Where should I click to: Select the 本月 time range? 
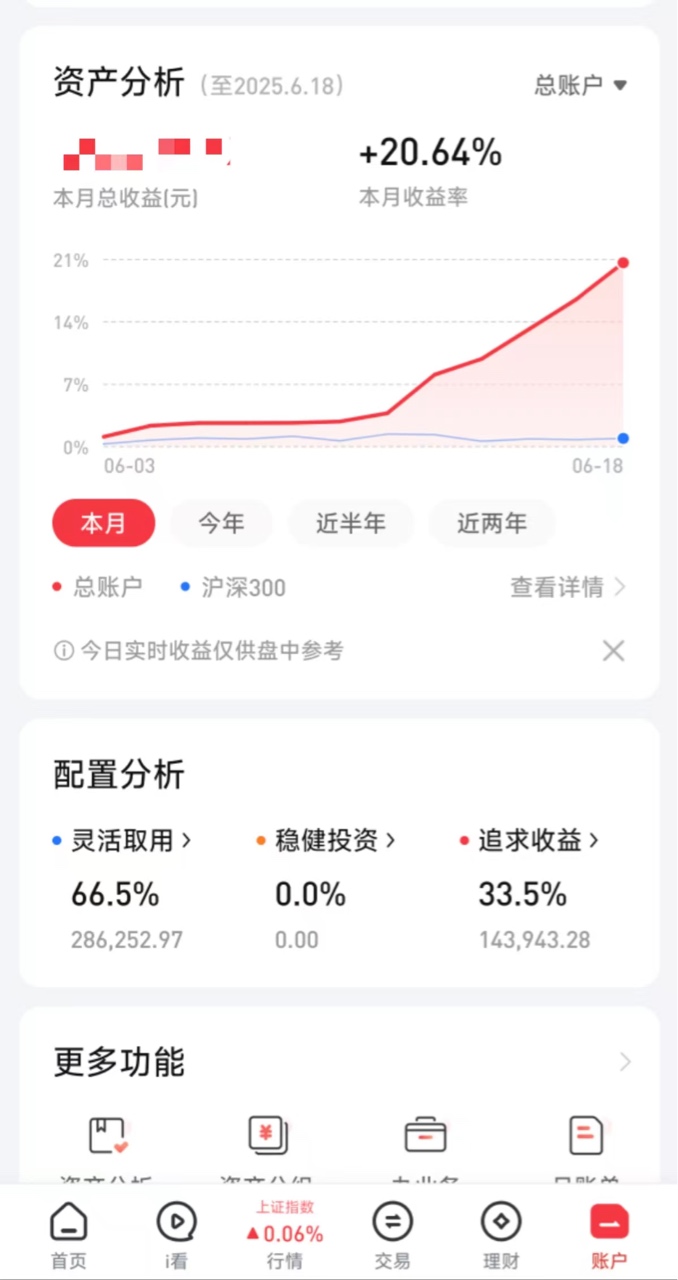103,523
